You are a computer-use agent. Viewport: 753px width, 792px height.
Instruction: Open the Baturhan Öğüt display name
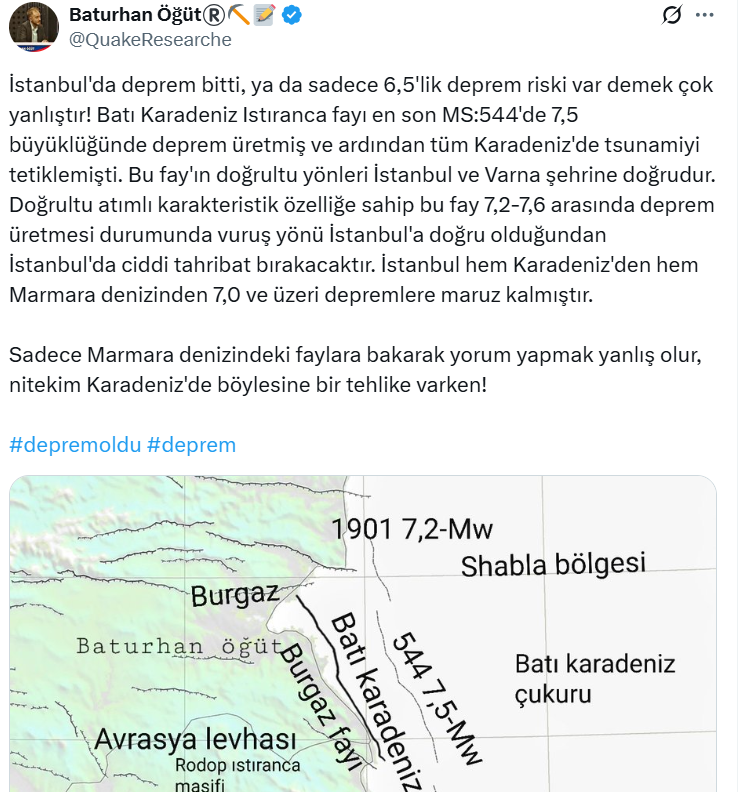click(136, 15)
